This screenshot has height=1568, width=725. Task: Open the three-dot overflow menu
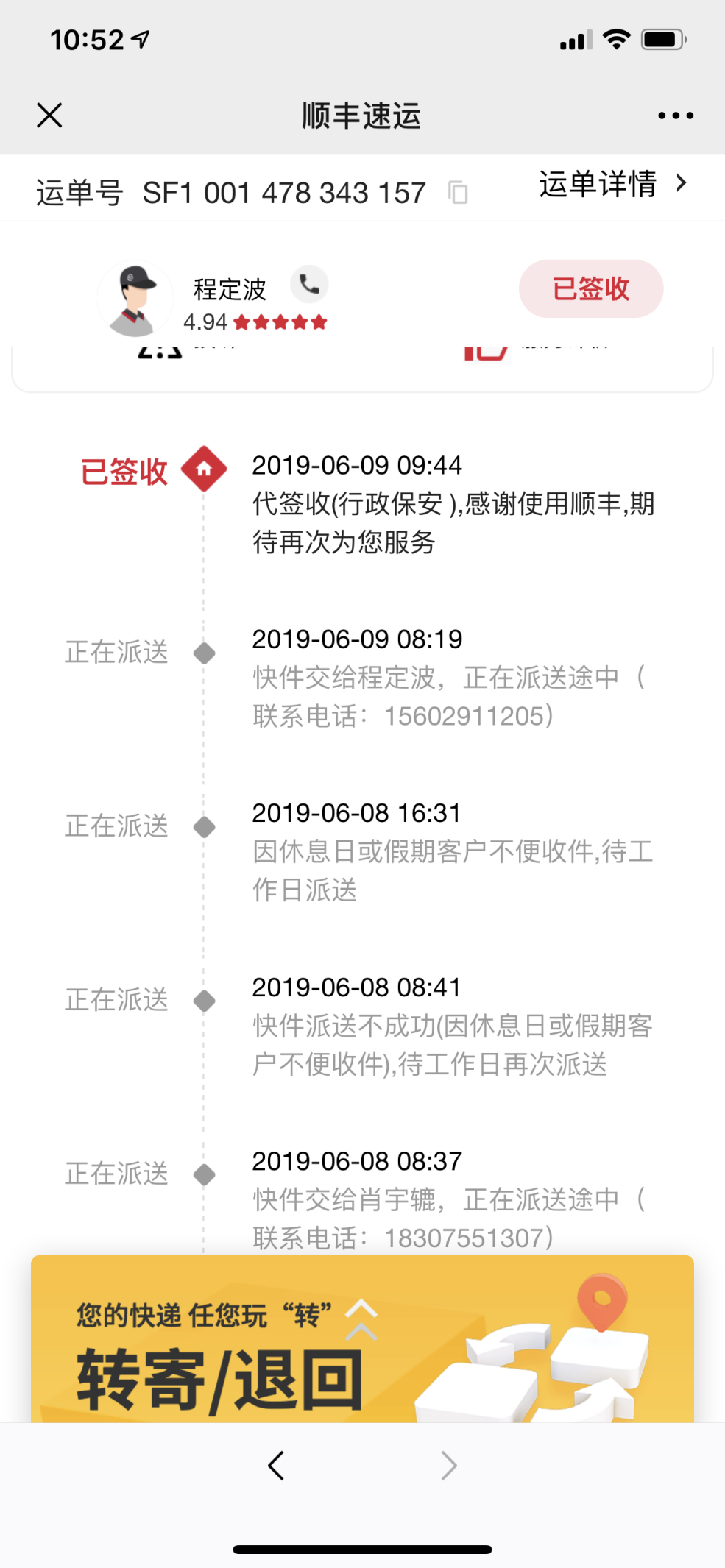click(675, 116)
